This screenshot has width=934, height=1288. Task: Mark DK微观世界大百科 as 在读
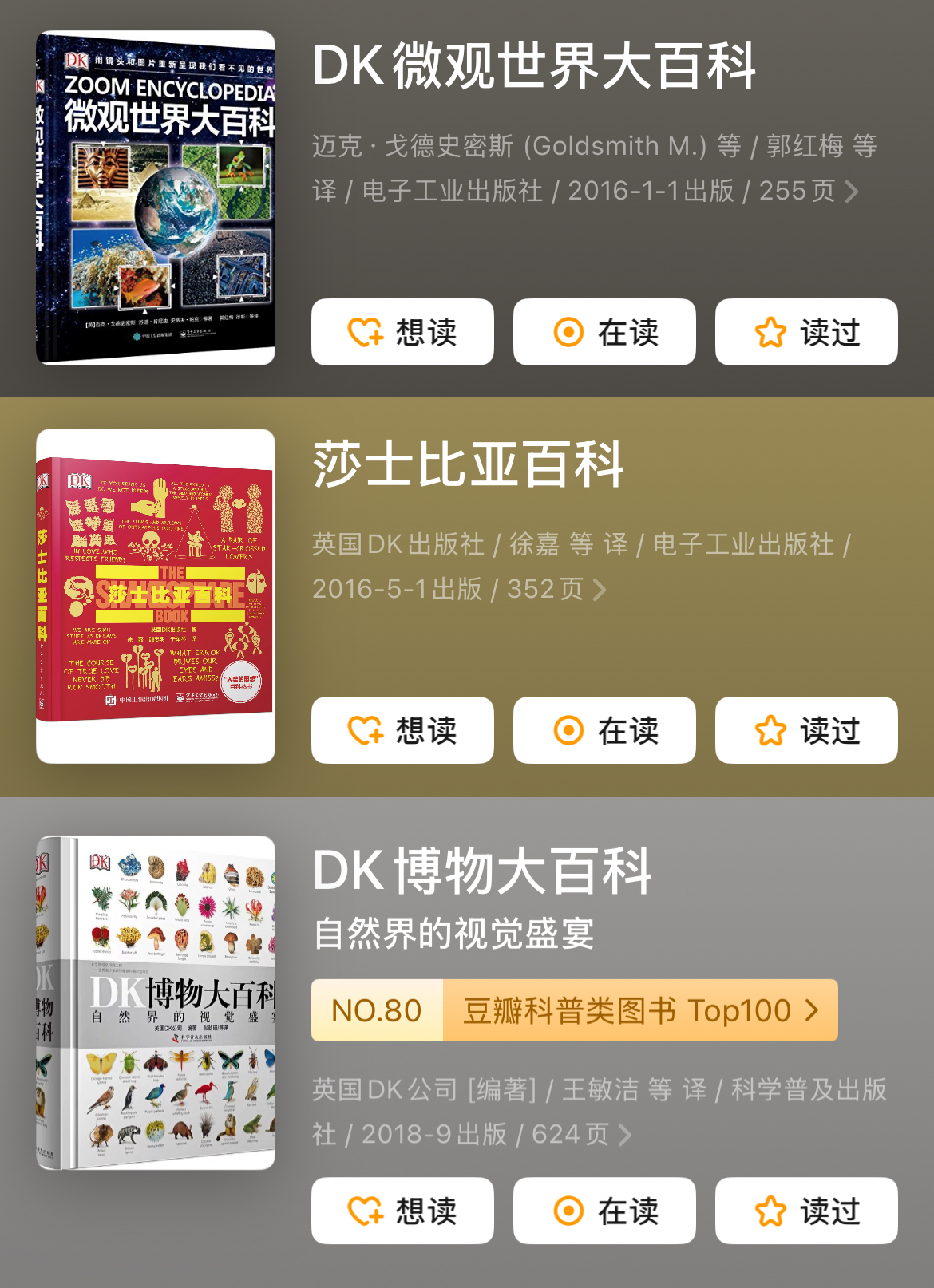pos(604,332)
